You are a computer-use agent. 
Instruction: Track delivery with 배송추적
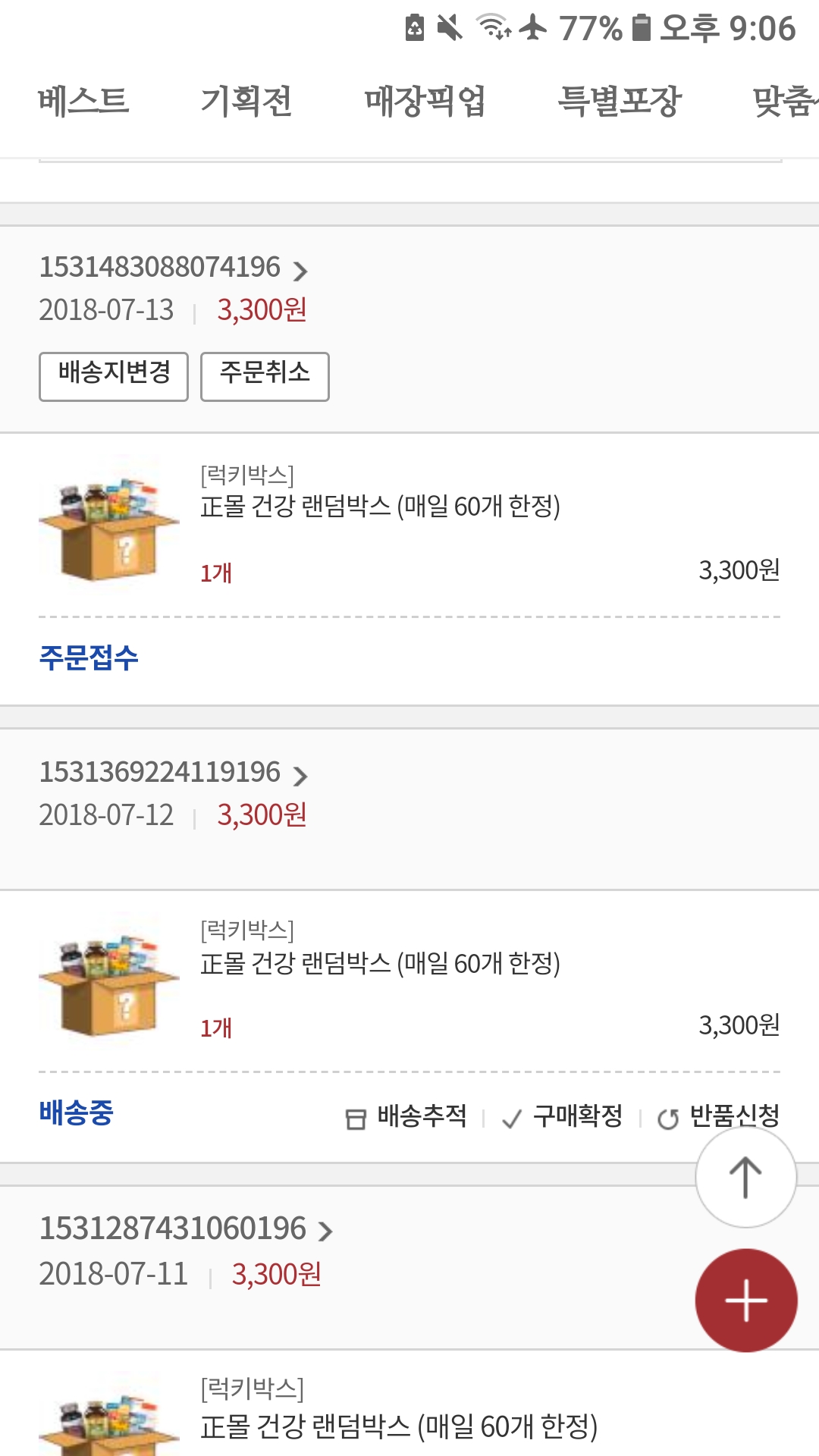coord(407,1116)
